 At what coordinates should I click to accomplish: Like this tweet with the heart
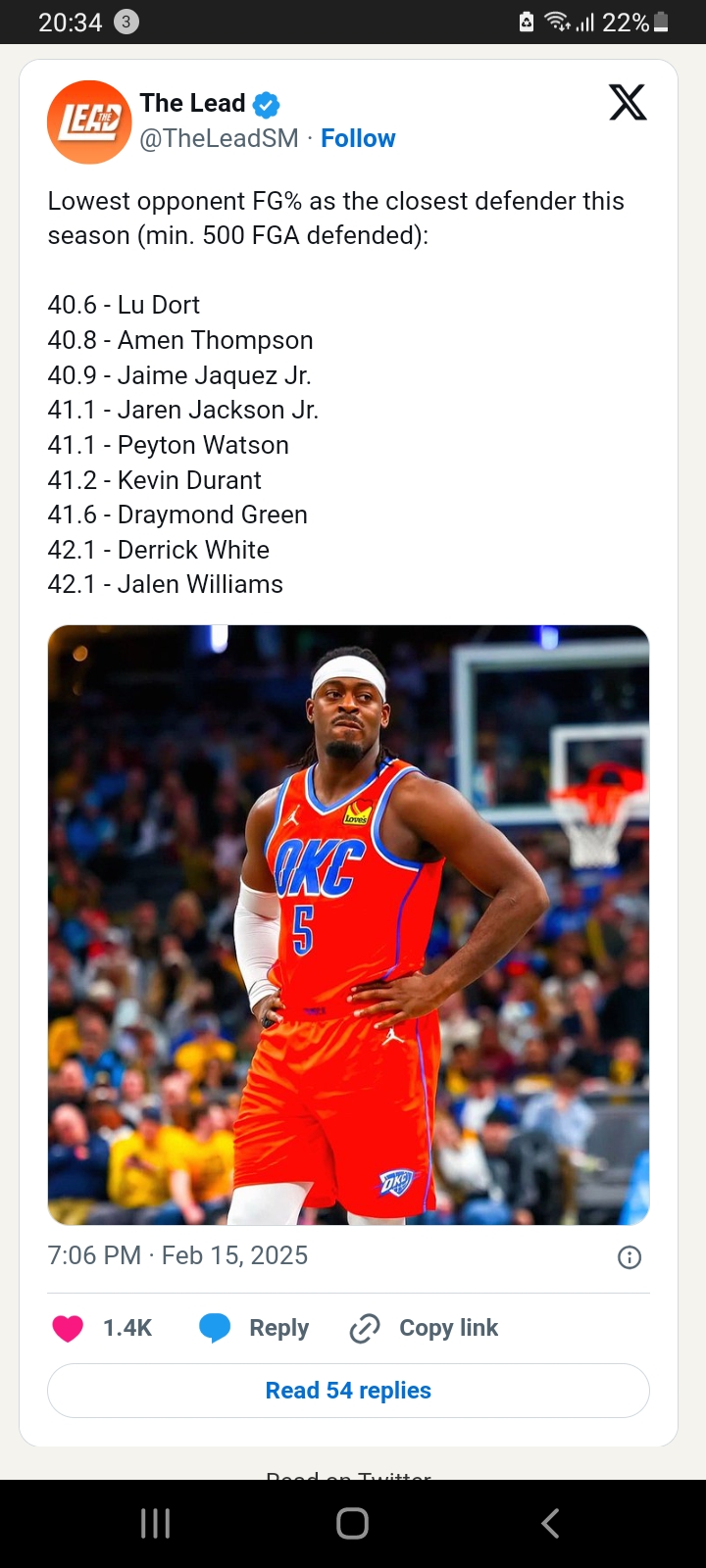(68, 1328)
